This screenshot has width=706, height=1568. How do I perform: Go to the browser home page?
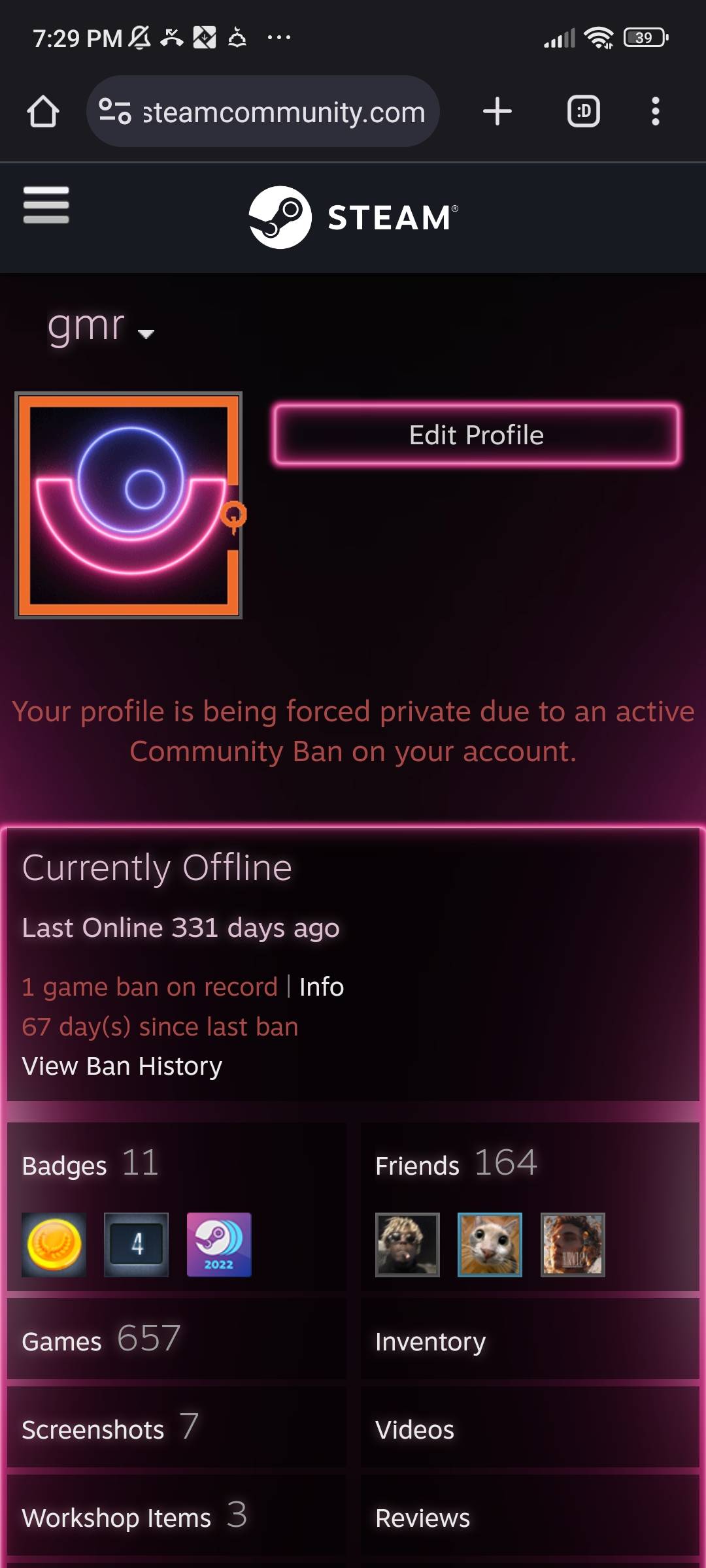pos(43,112)
